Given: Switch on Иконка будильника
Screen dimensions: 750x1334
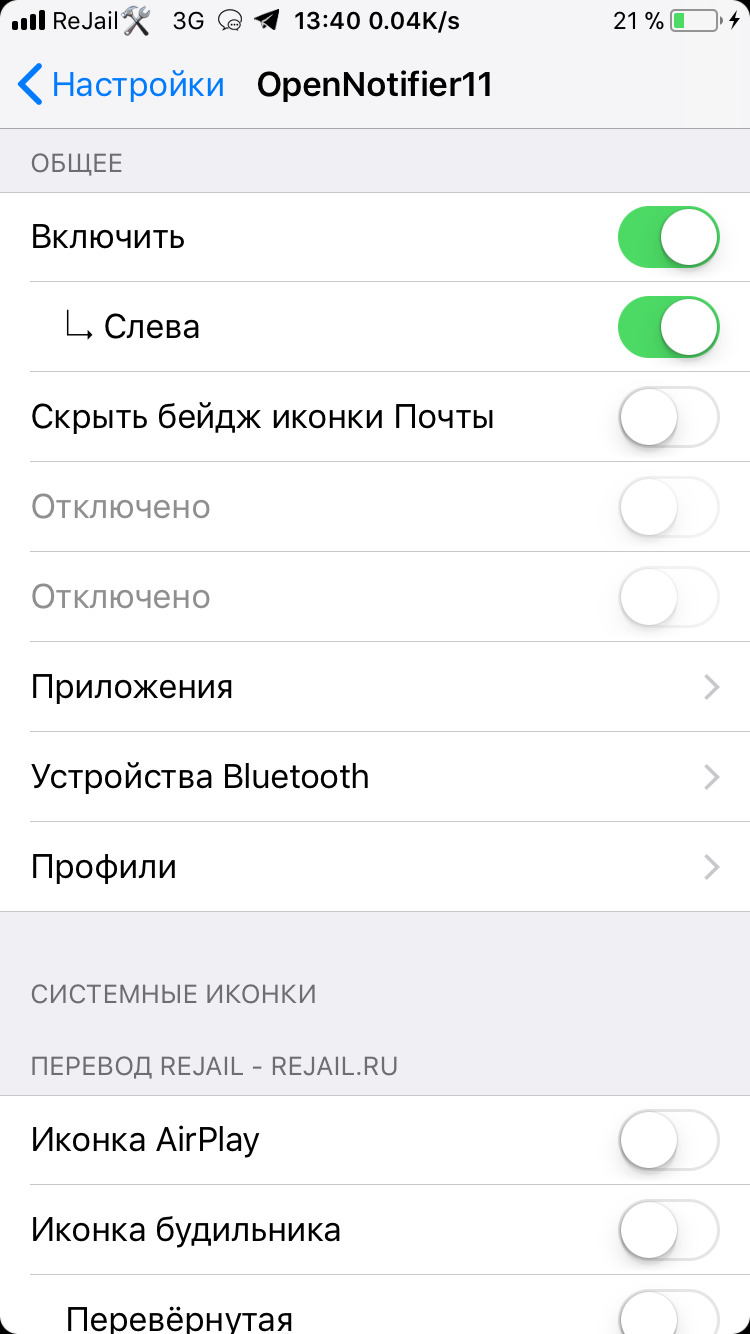Looking at the screenshot, I should (x=669, y=1230).
